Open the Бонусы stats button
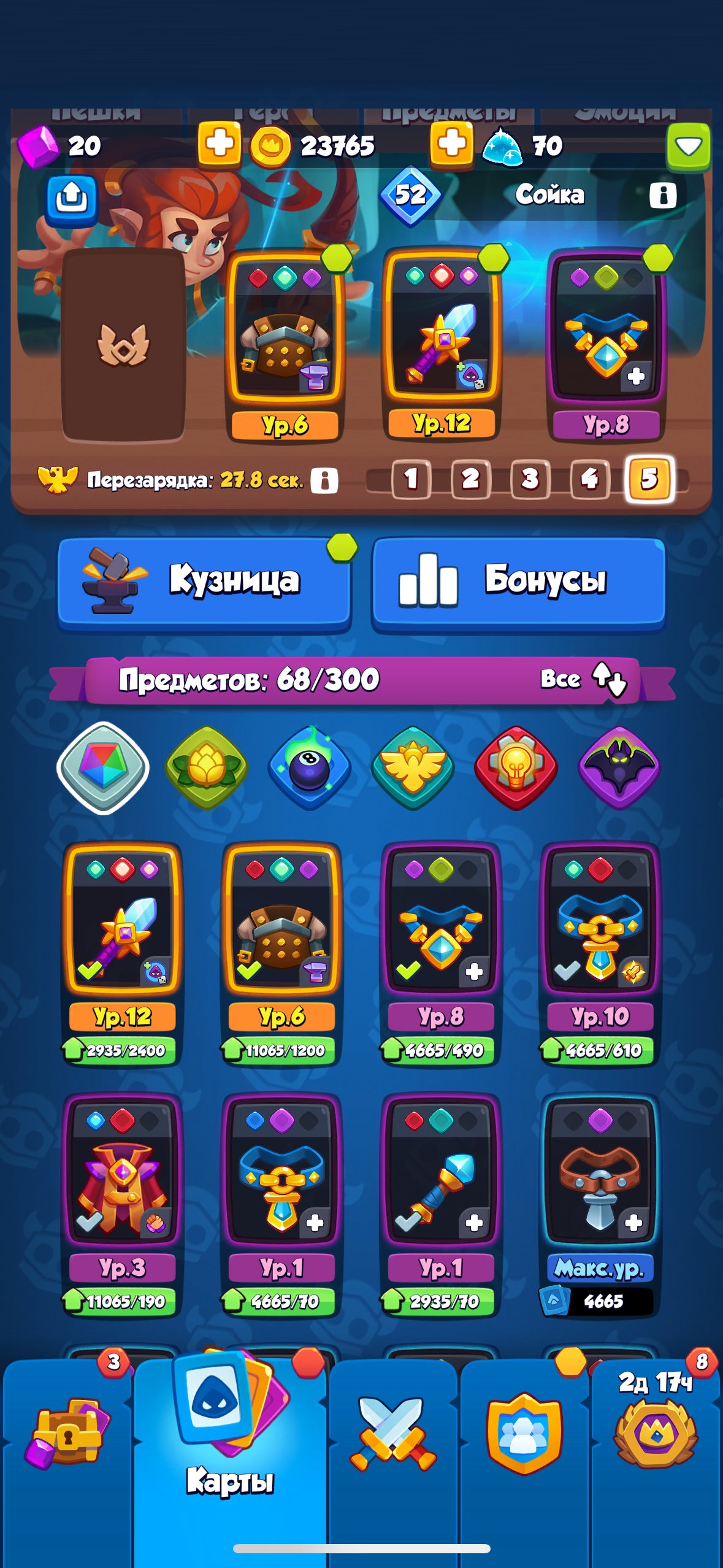This screenshot has width=723, height=1568. point(519,582)
